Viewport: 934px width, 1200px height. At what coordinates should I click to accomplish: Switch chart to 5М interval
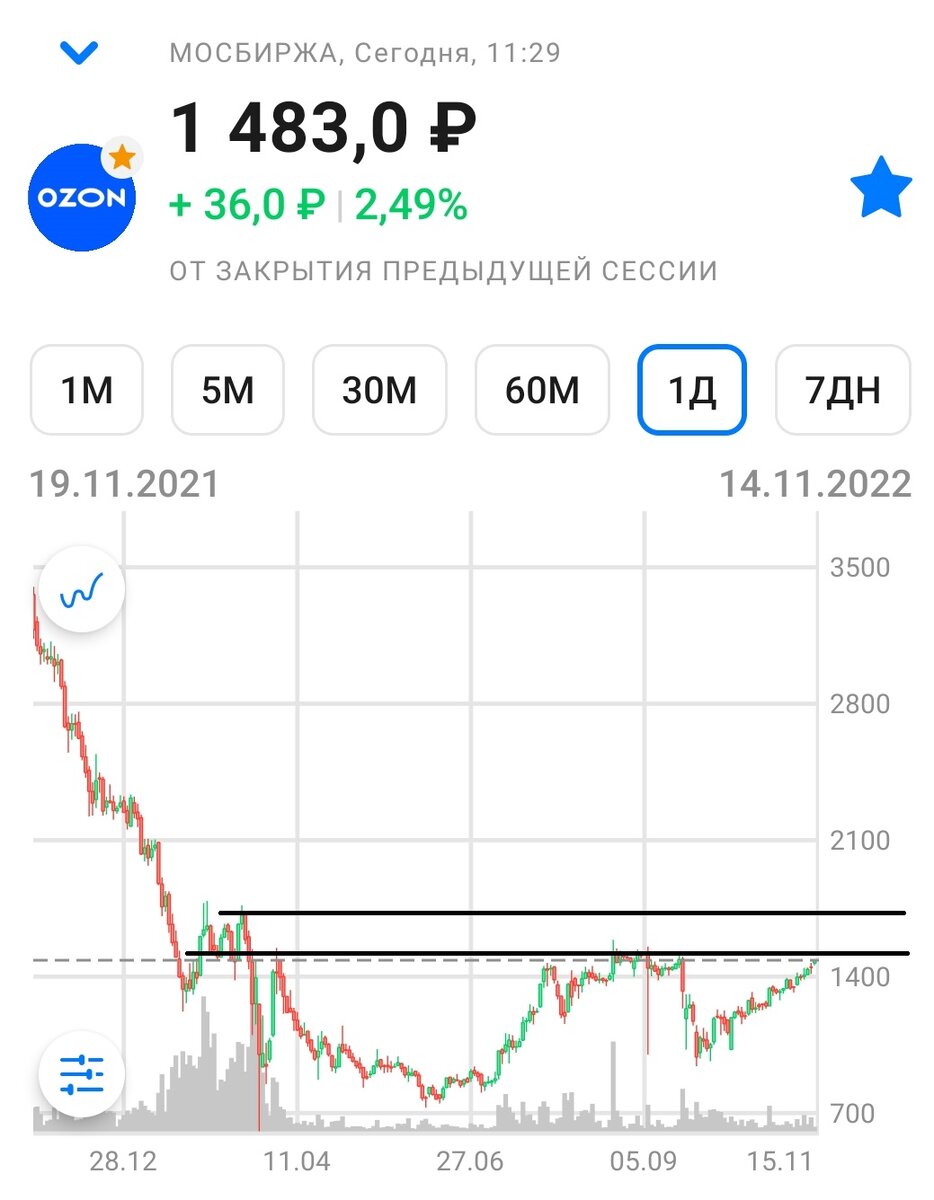(x=228, y=390)
